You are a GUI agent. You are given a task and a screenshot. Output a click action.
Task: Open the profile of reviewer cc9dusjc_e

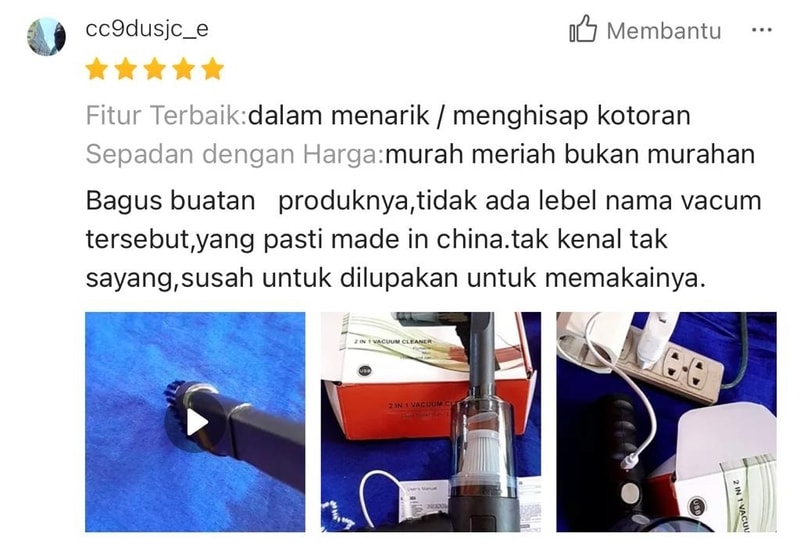coord(46,36)
